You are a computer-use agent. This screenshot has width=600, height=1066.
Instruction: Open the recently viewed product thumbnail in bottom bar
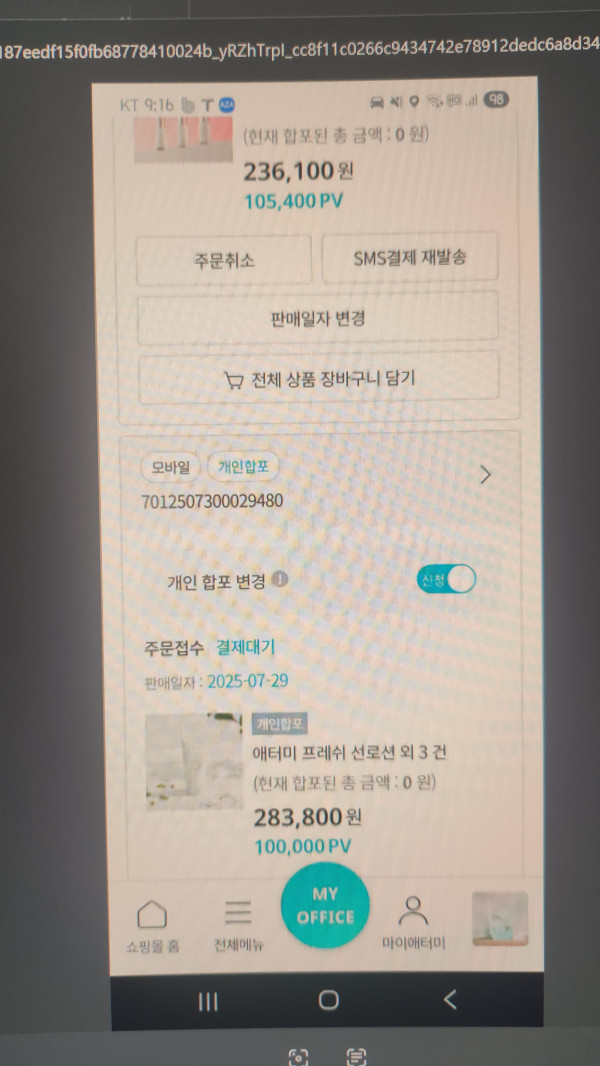pos(500,920)
